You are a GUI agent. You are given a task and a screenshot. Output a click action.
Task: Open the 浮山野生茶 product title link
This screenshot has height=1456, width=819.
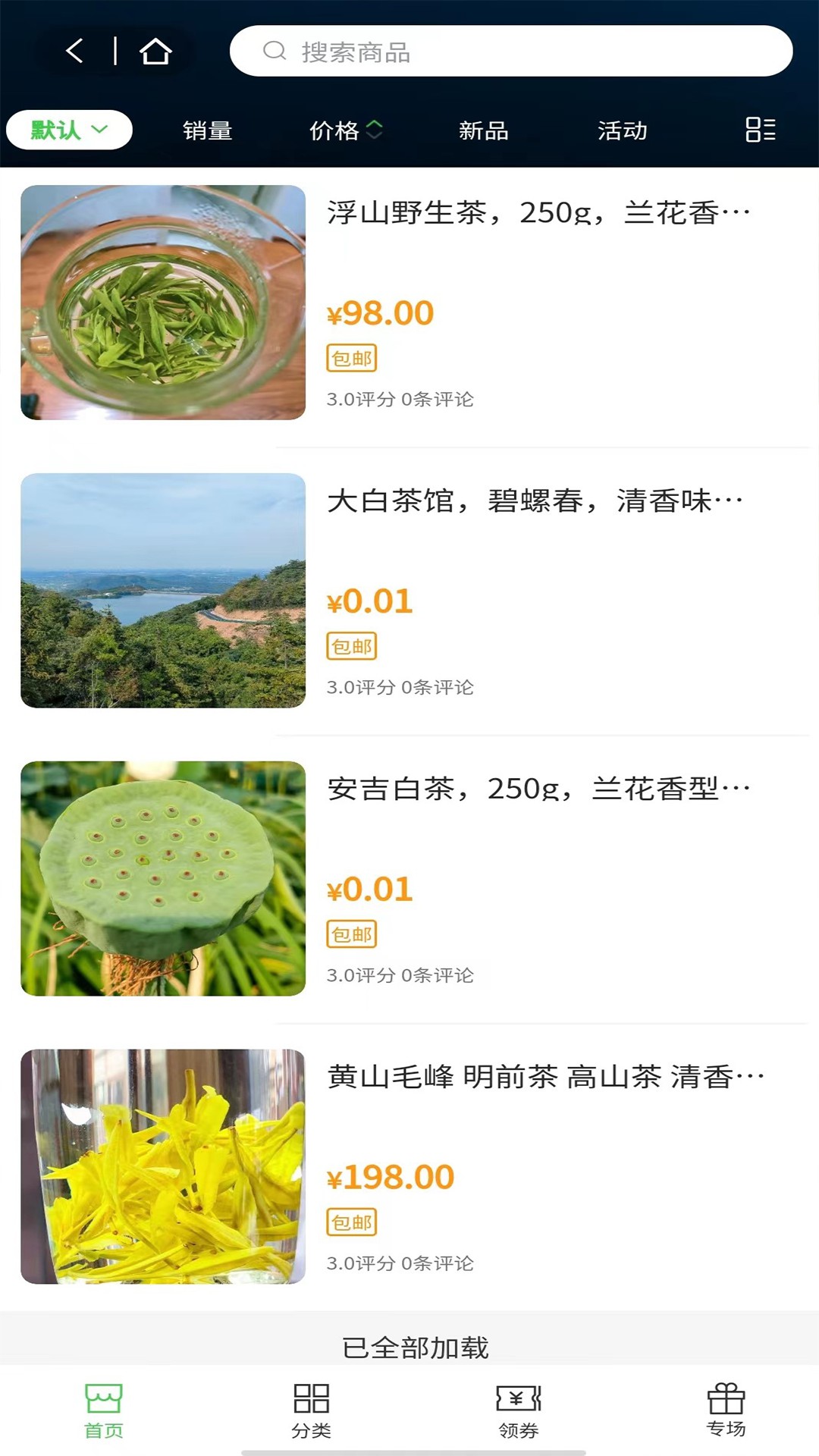(x=538, y=213)
